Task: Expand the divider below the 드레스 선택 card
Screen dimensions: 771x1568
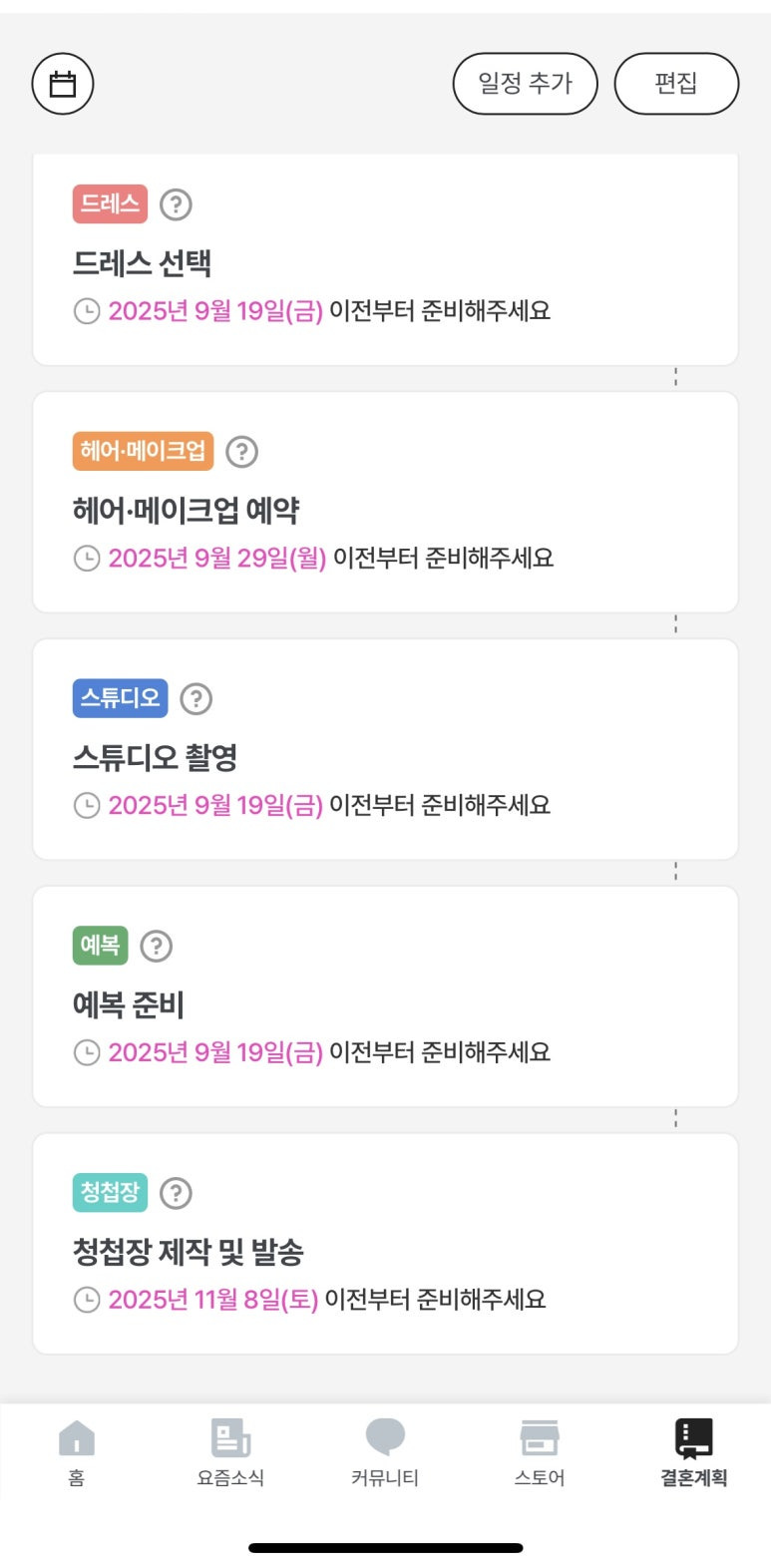Action: (x=677, y=377)
